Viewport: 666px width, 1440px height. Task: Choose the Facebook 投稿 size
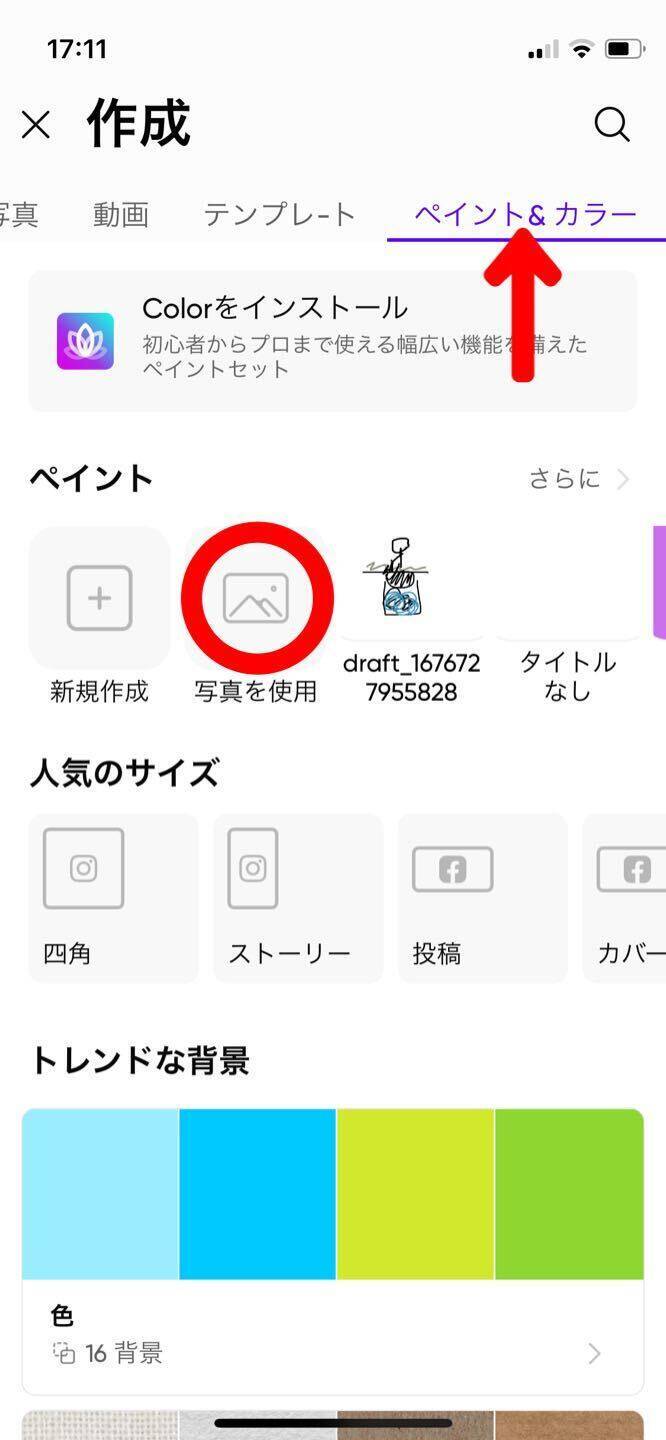tap(482, 897)
